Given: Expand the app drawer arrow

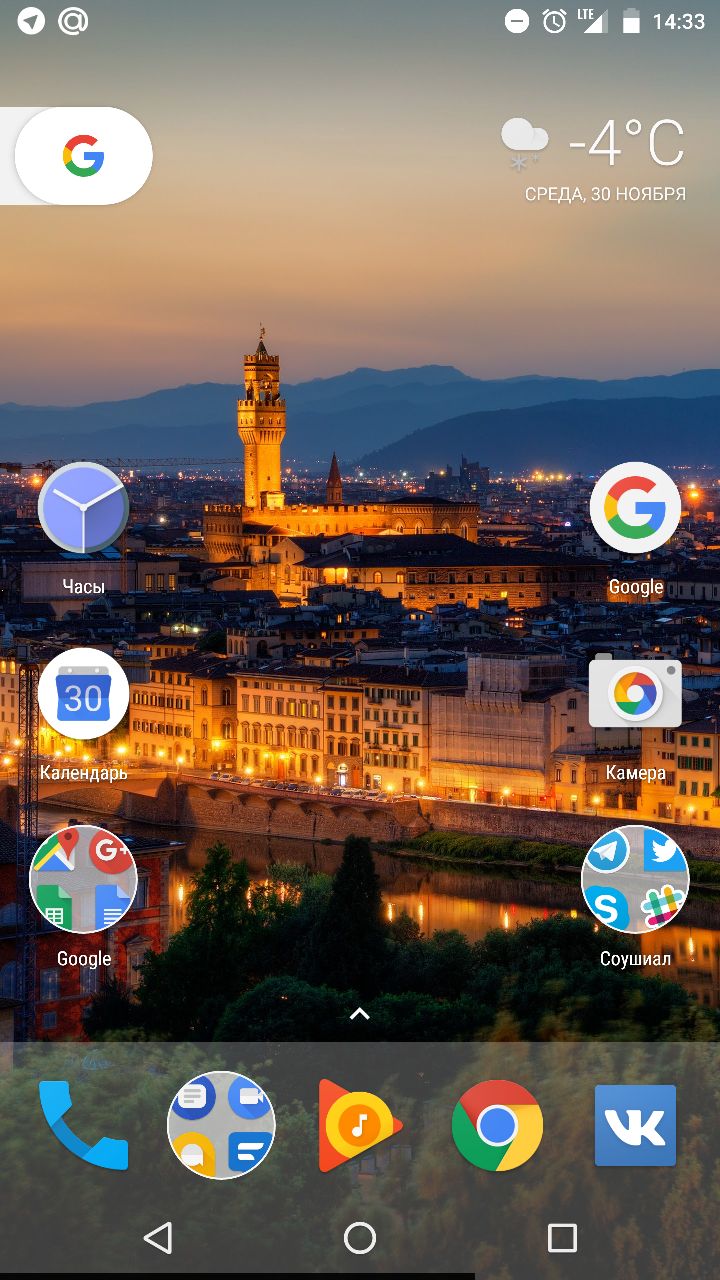Looking at the screenshot, I should click(x=360, y=1014).
